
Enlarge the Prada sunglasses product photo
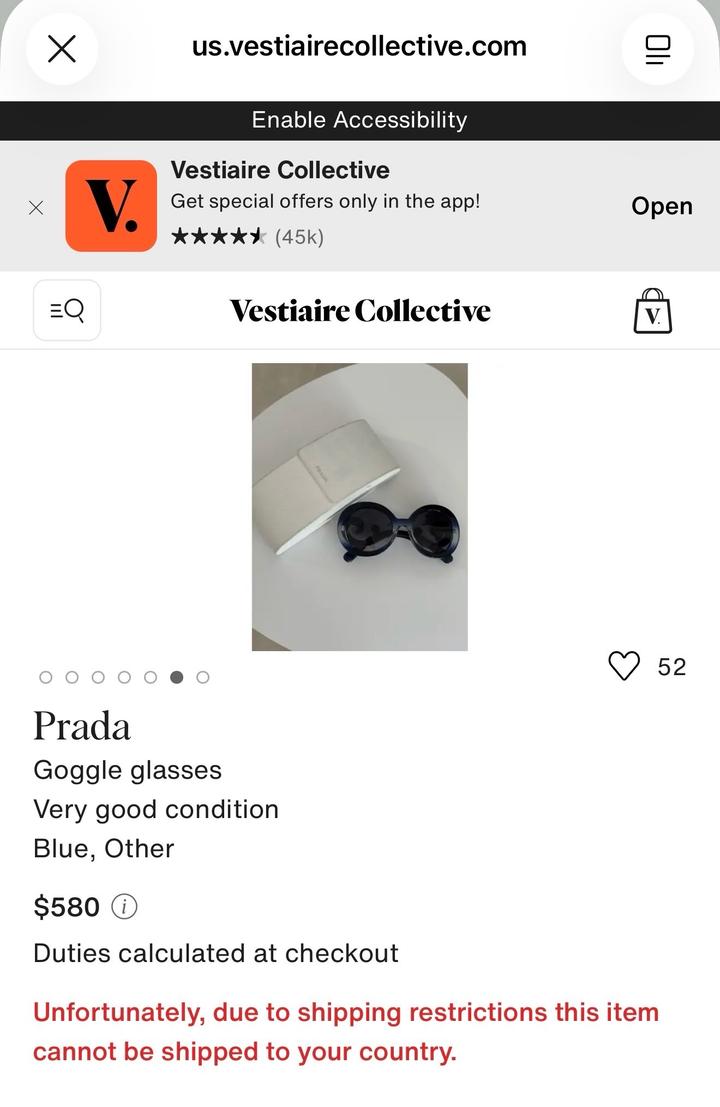click(x=360, y=507)
